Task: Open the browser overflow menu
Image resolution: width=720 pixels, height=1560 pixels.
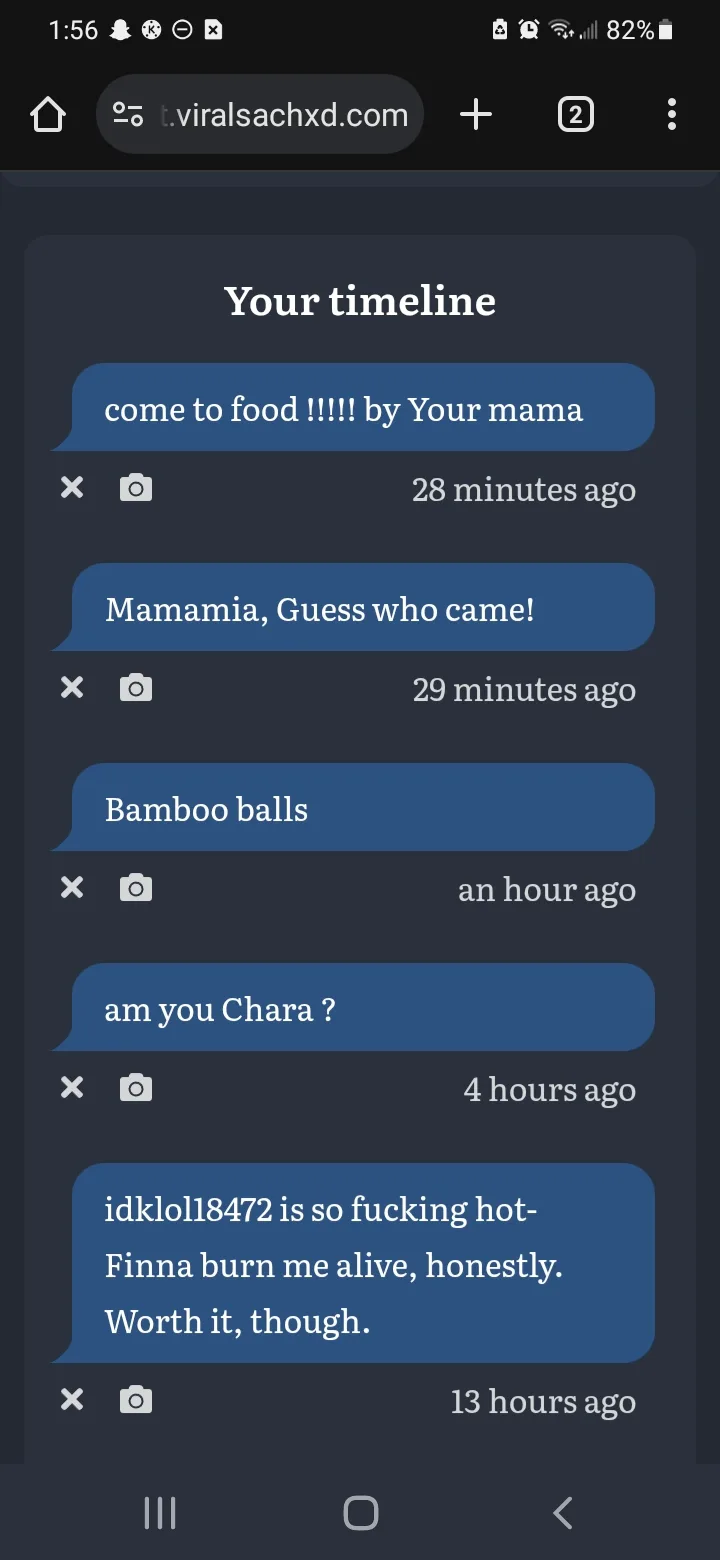Action: pos(672,115)
